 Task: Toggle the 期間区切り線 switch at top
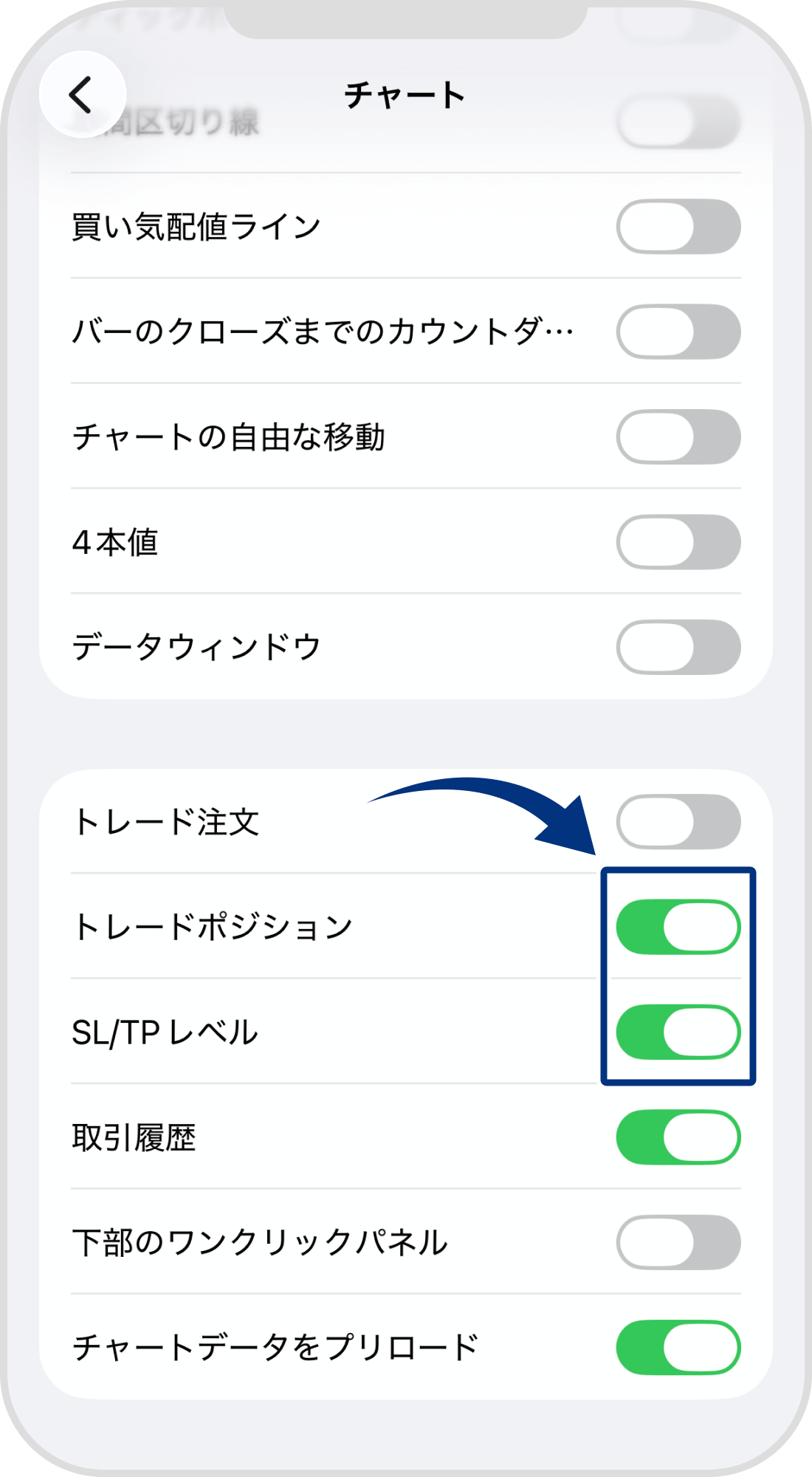click(679, 118)
